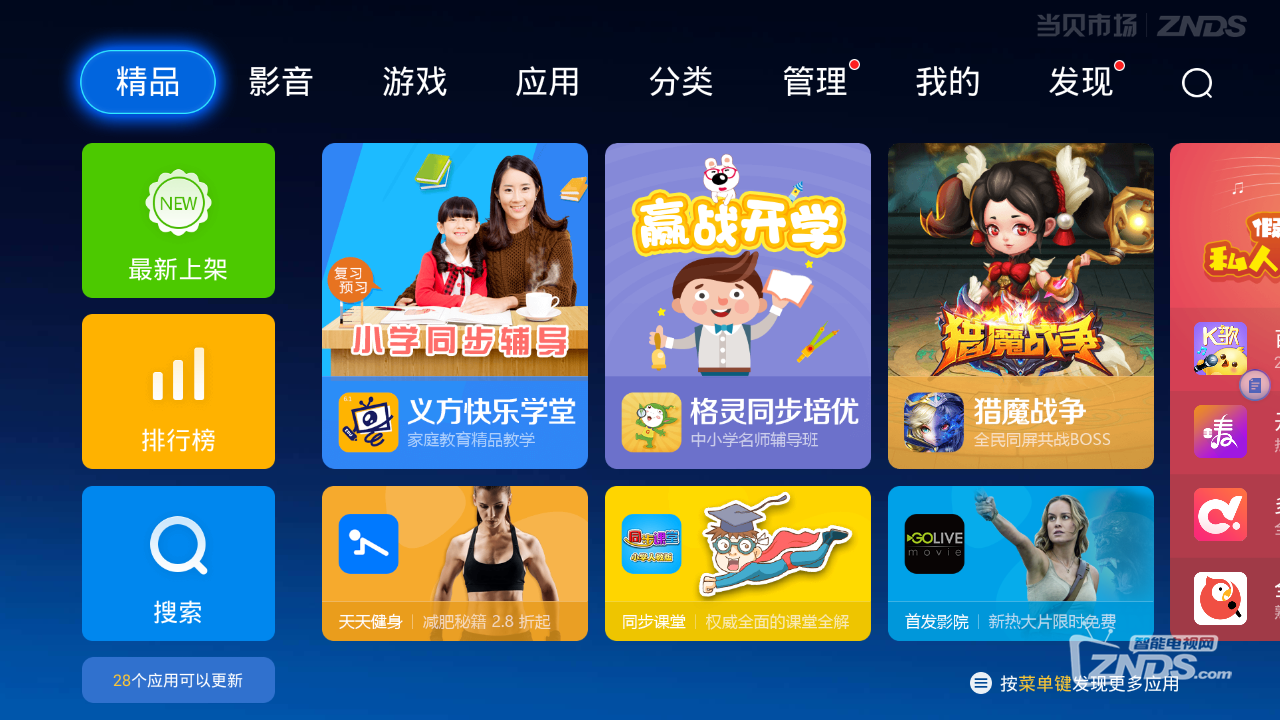Open the 我的 tab
The width and height of the screenshot is (1280, 720).
tap(947, 82)
